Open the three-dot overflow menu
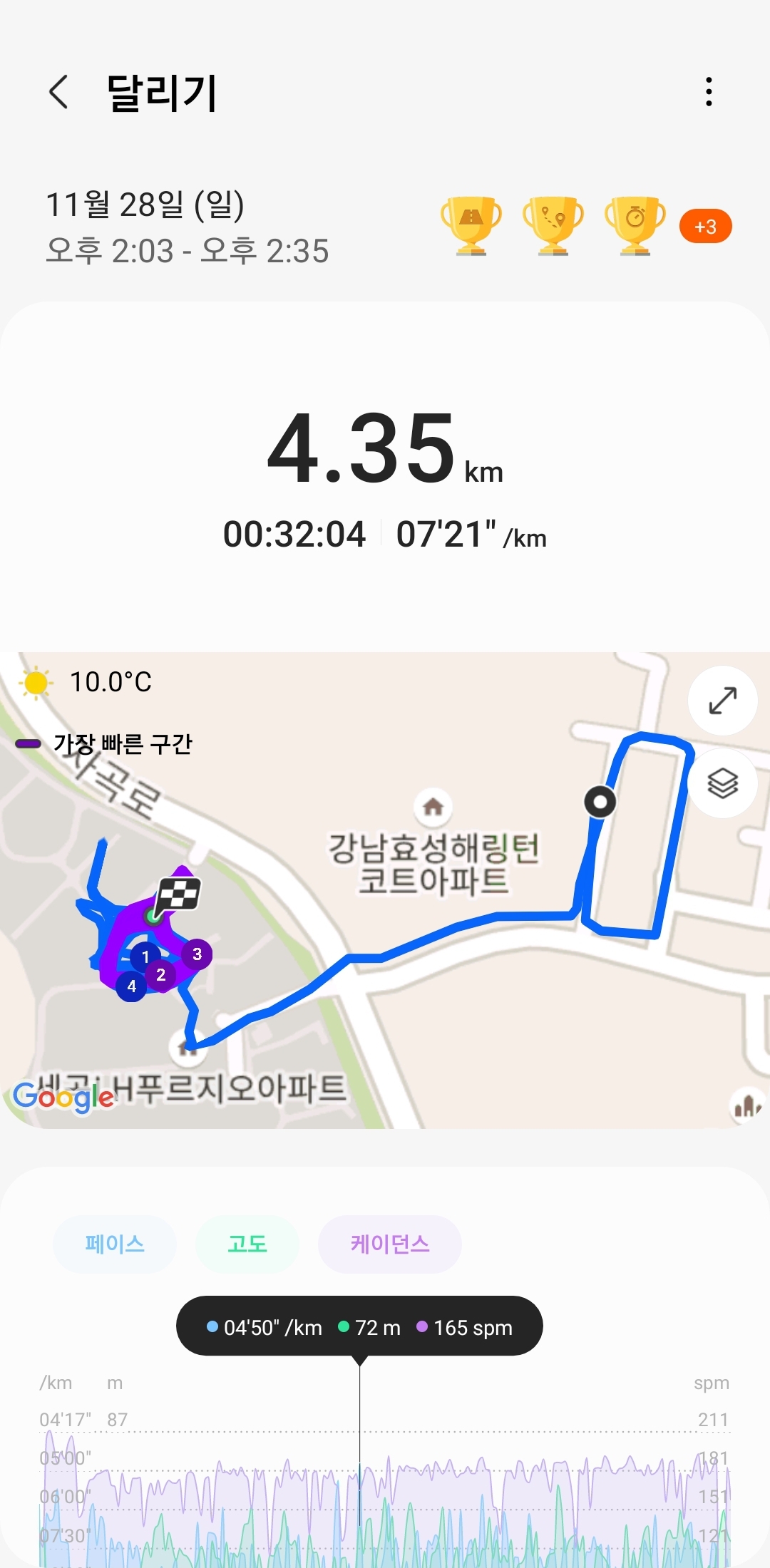This screenshot has width=770, height=1568. click(x=708, y=92)
